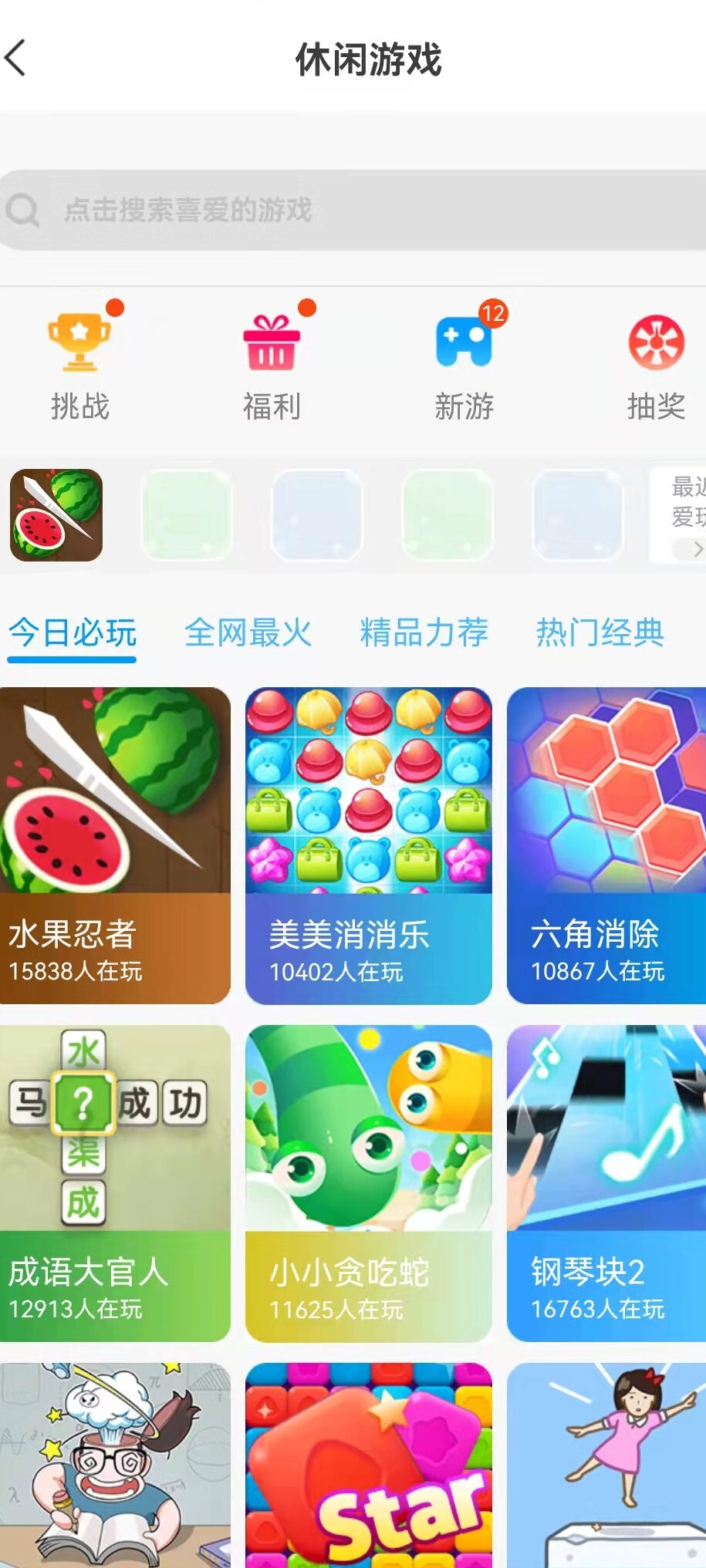The height and width of the screenshot is (1568, 706).
Task: Open the Star block game card
Action: tap(368, 1465)
